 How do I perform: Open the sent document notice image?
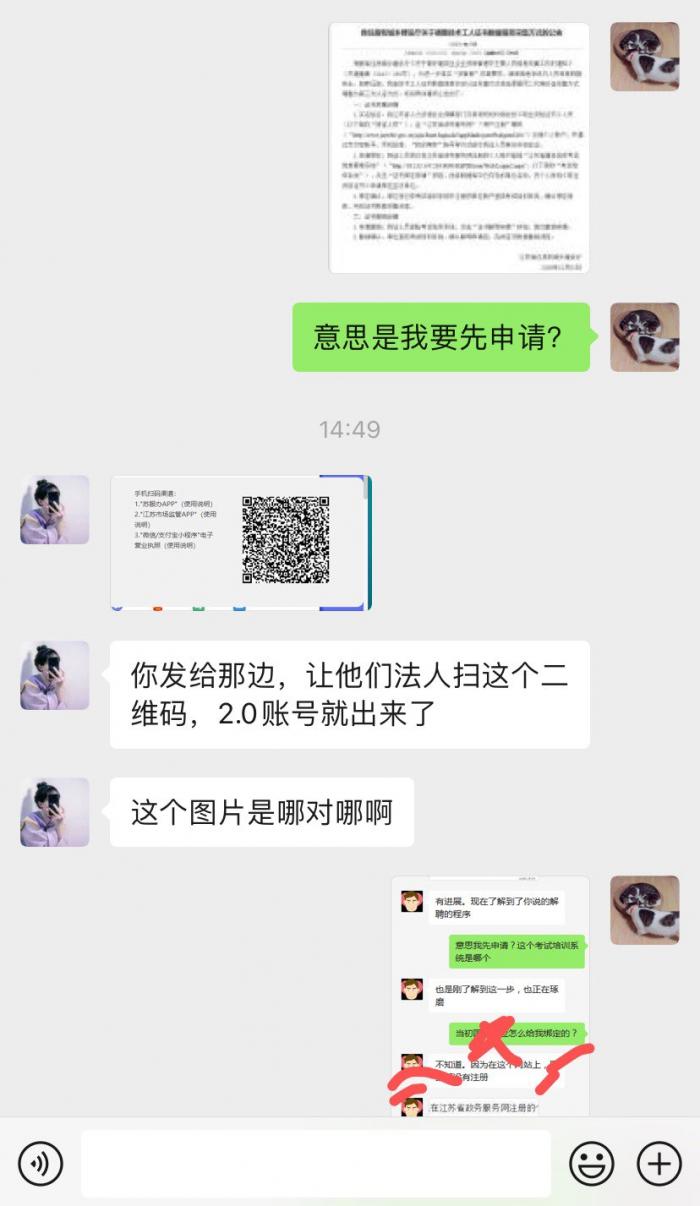click(459, 148)
